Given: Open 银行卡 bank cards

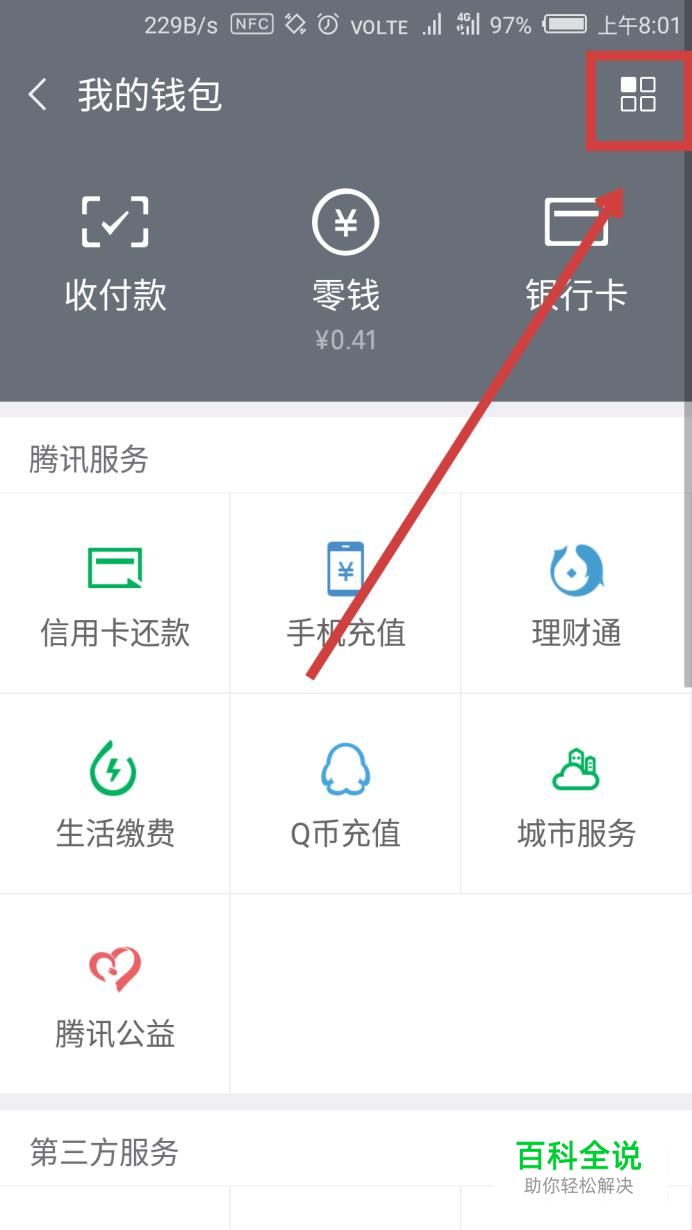Looking at the screenshot, I should 576,252.
